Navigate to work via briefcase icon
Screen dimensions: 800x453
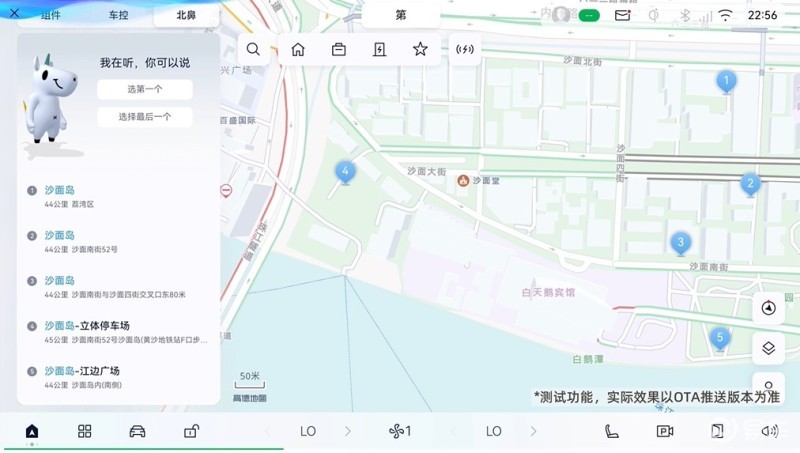[339, 49]
